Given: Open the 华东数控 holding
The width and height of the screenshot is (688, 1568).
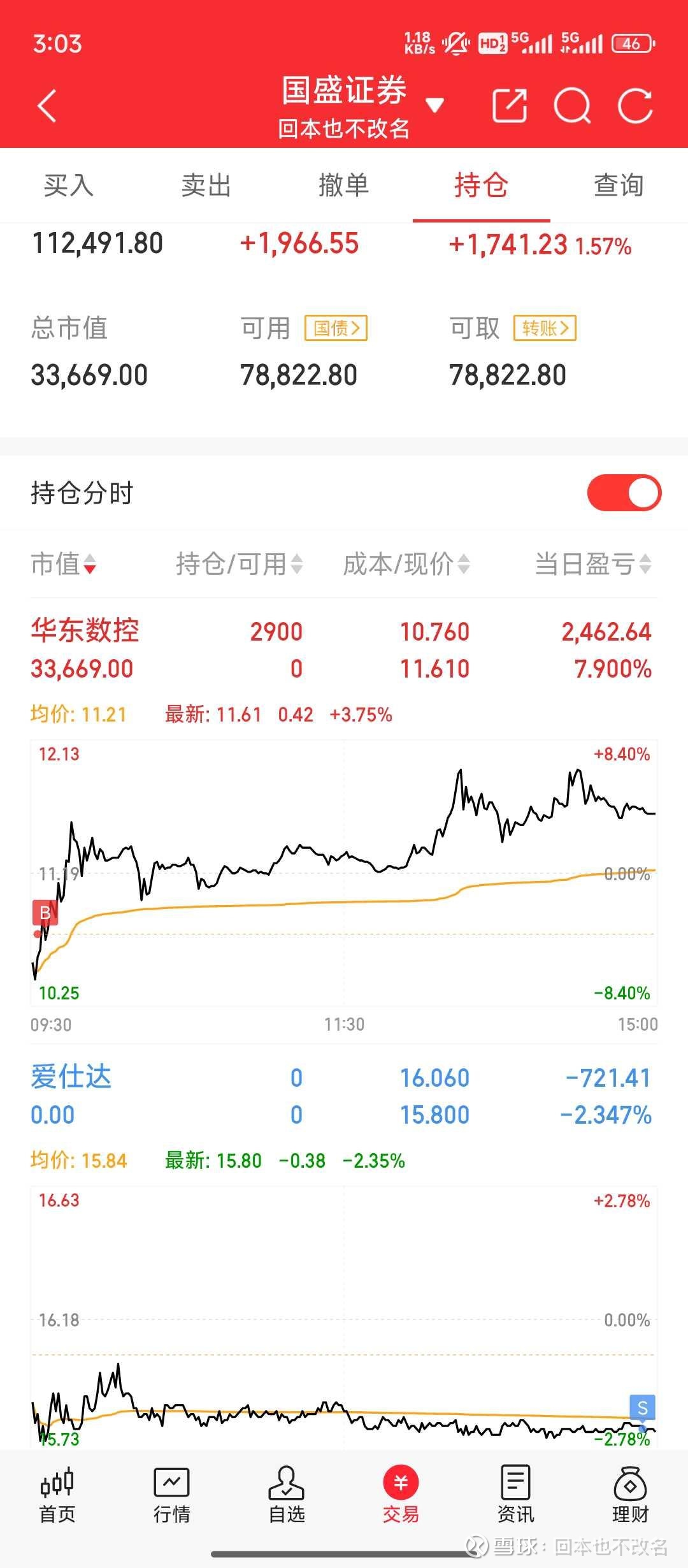Looking at the screenshot, I should 85,630.
